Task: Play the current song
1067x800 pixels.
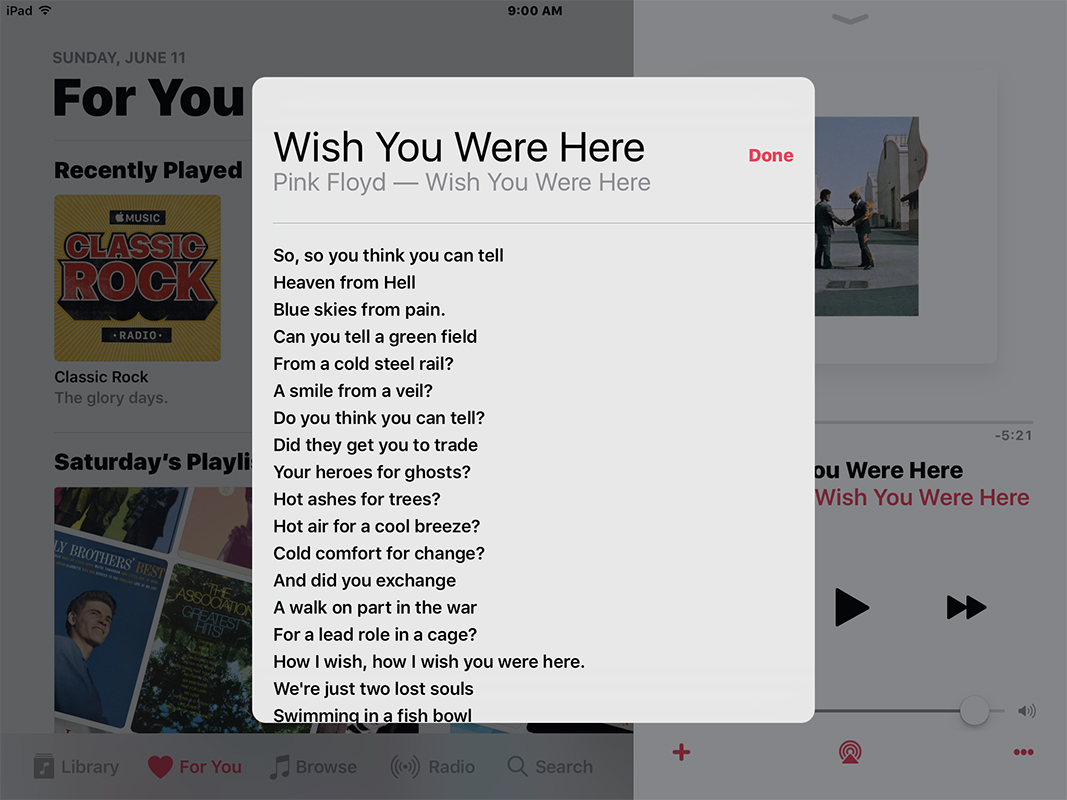Action: pyautogui.click(x=851, y=607)
